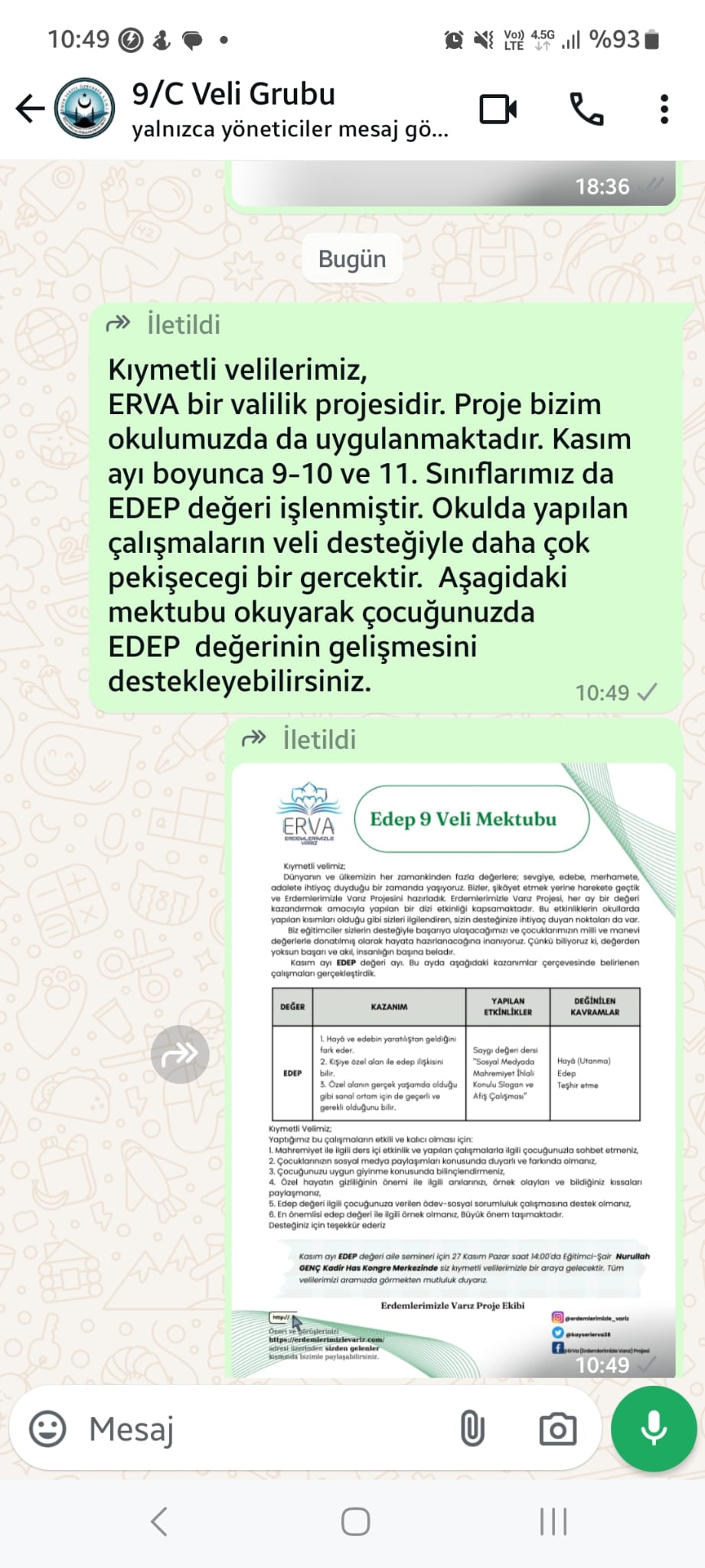Tap the Mesaj text field

coord(260,1429)
